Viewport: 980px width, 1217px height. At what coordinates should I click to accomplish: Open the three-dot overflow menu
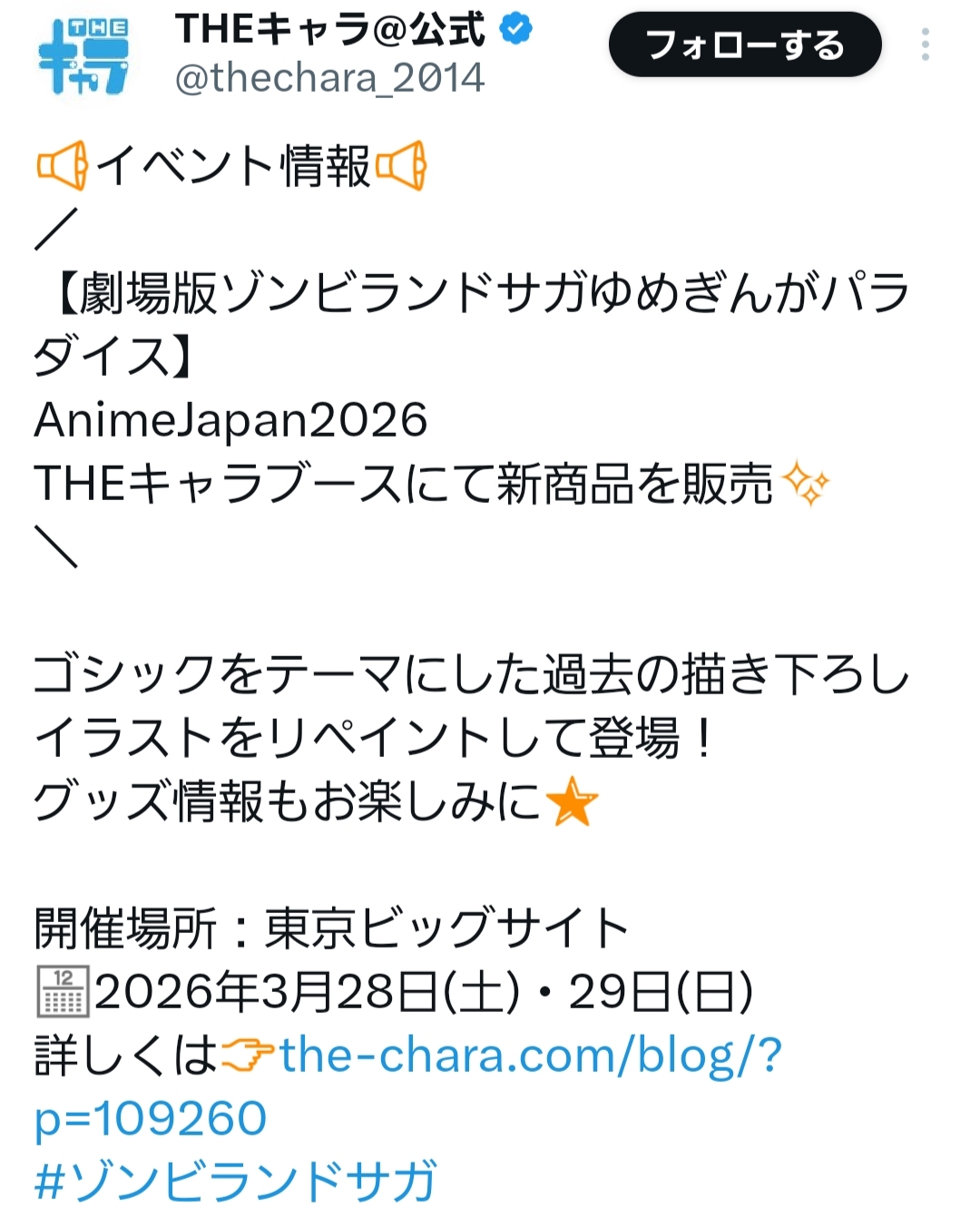925,44
